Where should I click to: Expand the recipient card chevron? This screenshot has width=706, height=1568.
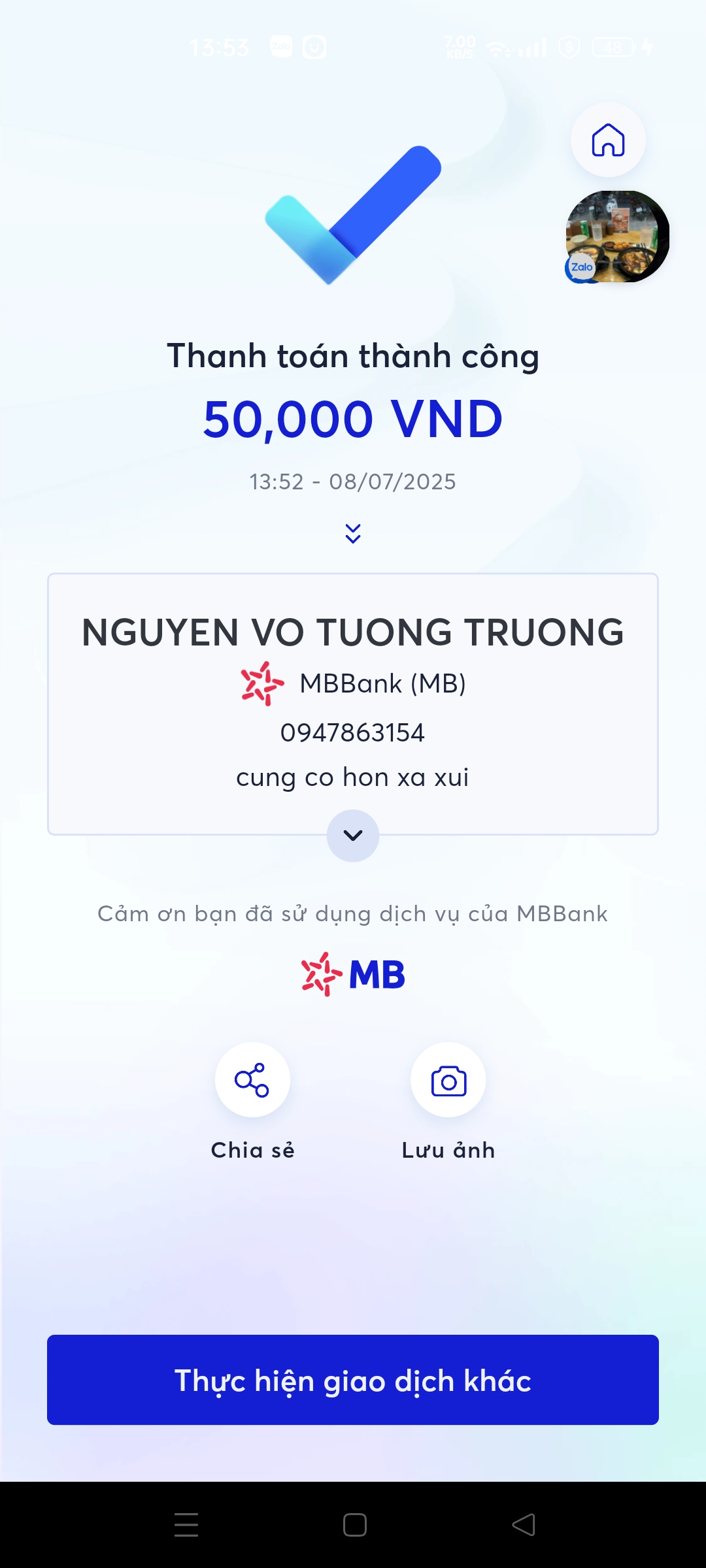point(353,836)
